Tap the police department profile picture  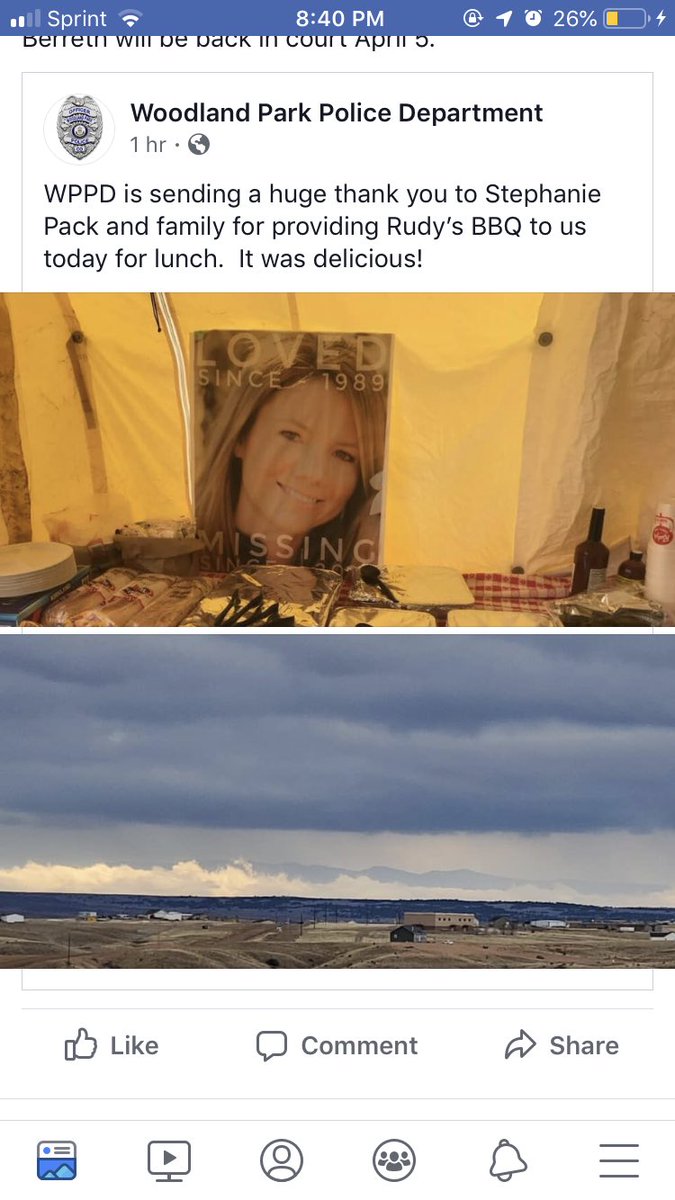tap(79, 128)
